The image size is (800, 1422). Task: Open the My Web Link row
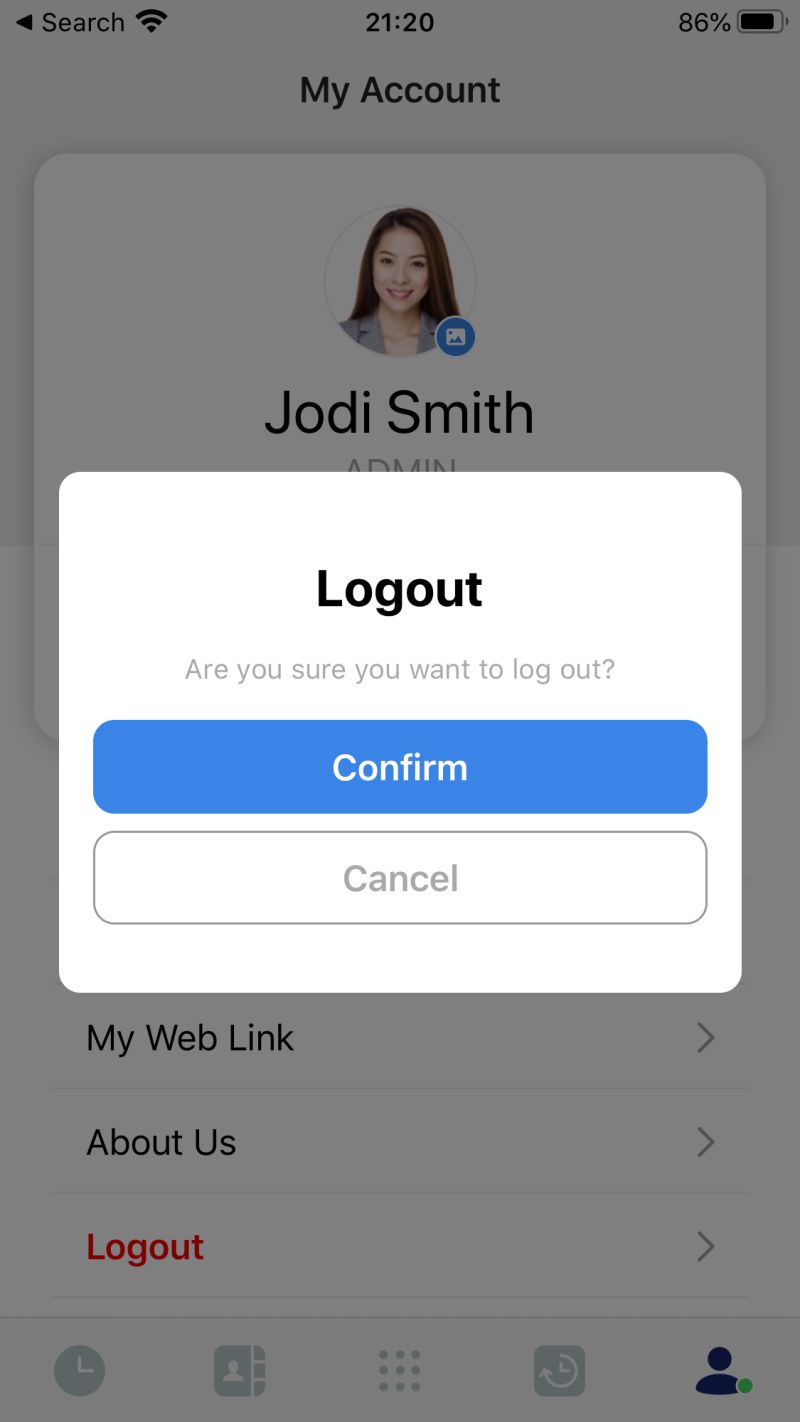coord(189,1038)
